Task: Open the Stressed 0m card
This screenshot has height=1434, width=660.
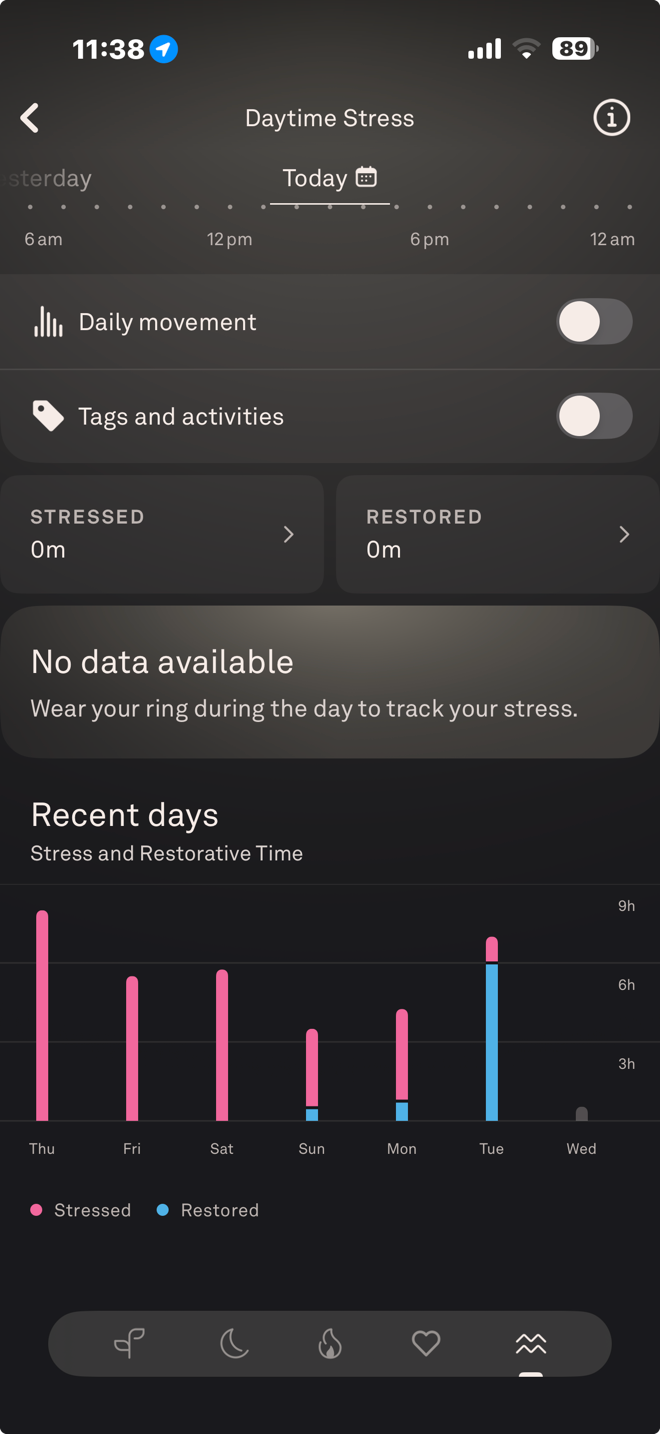Action: click(x=162, y=534)
